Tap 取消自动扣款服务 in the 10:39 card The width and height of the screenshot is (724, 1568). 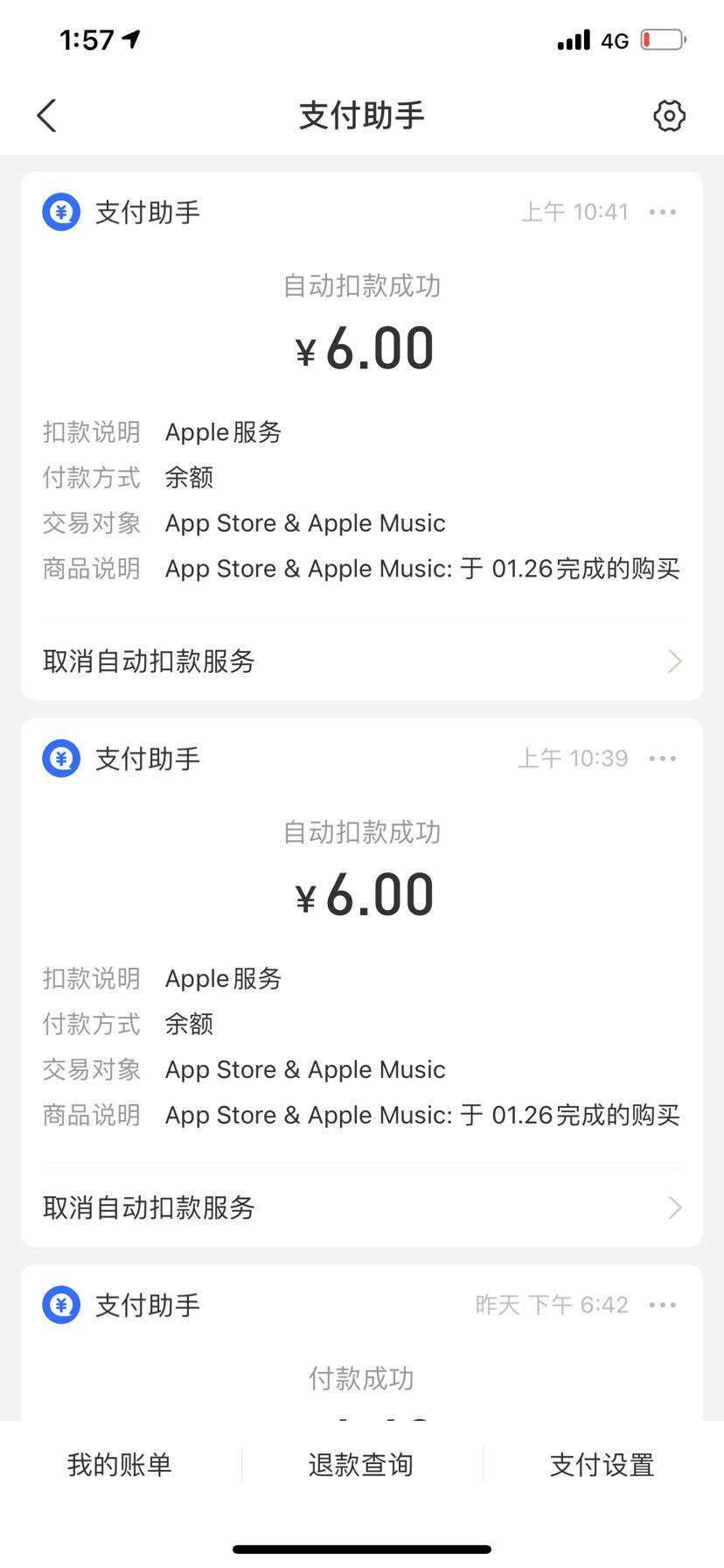pyautogui.click(x=362, y=1208)
